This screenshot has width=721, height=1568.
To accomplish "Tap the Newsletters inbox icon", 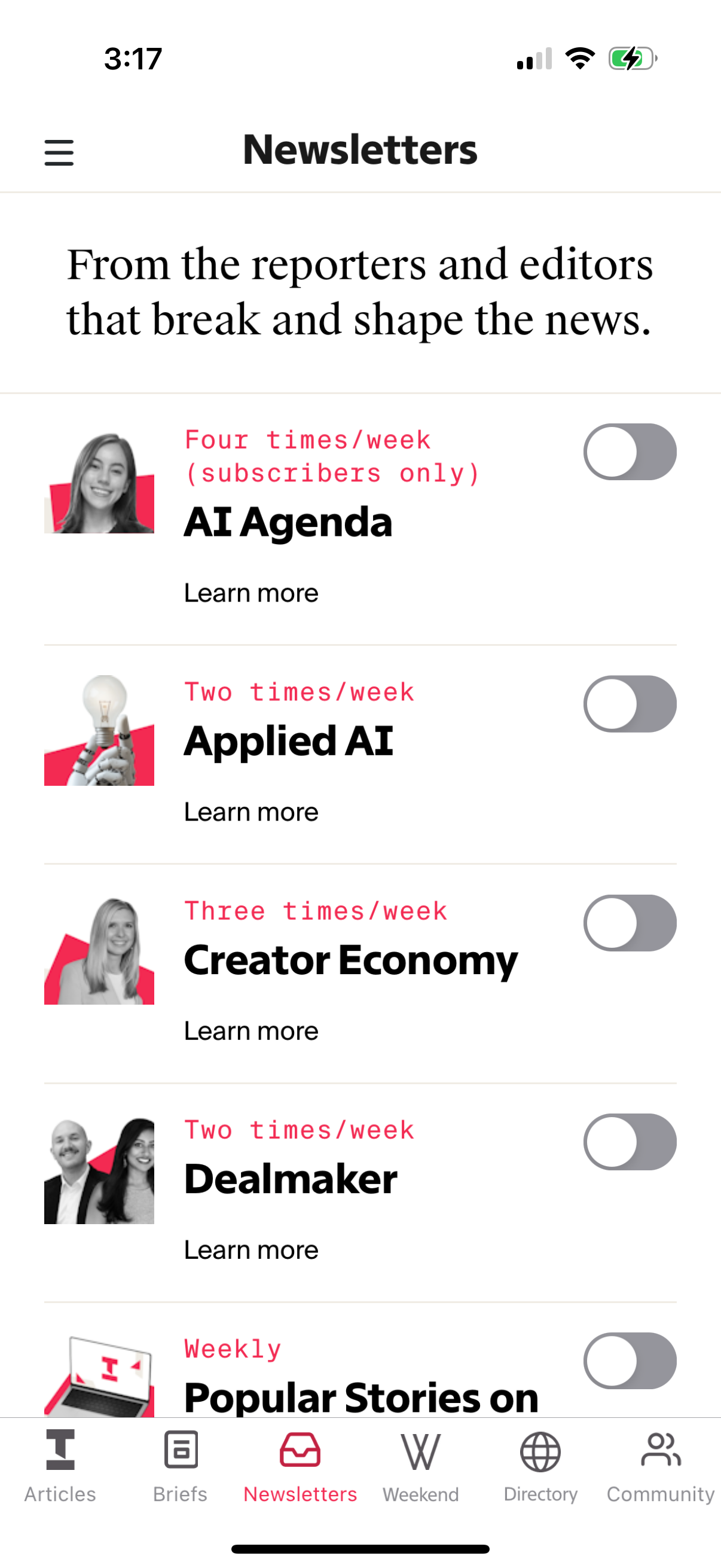I will [300, 1453].
